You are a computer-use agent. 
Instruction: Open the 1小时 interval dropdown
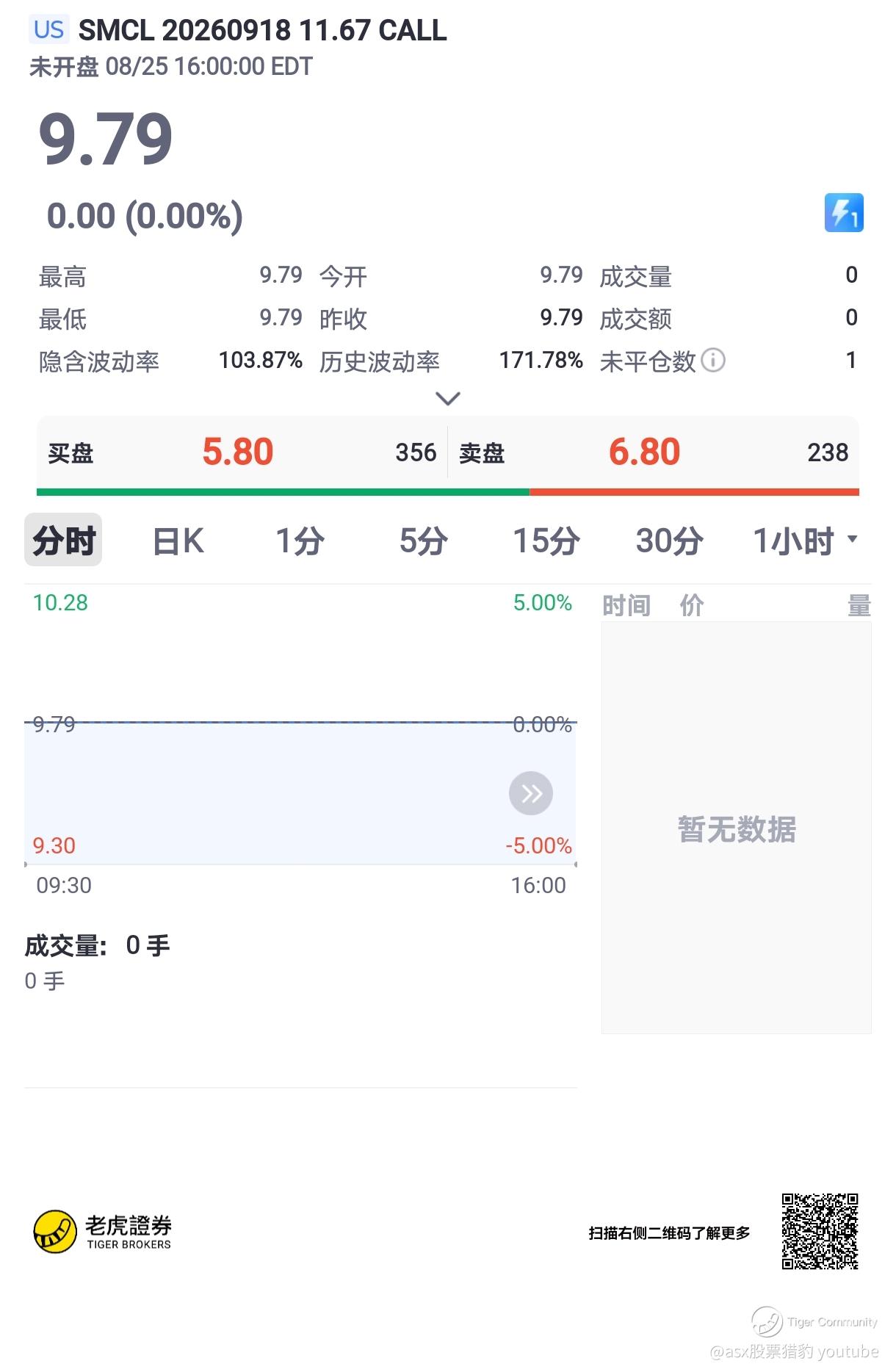806,541
